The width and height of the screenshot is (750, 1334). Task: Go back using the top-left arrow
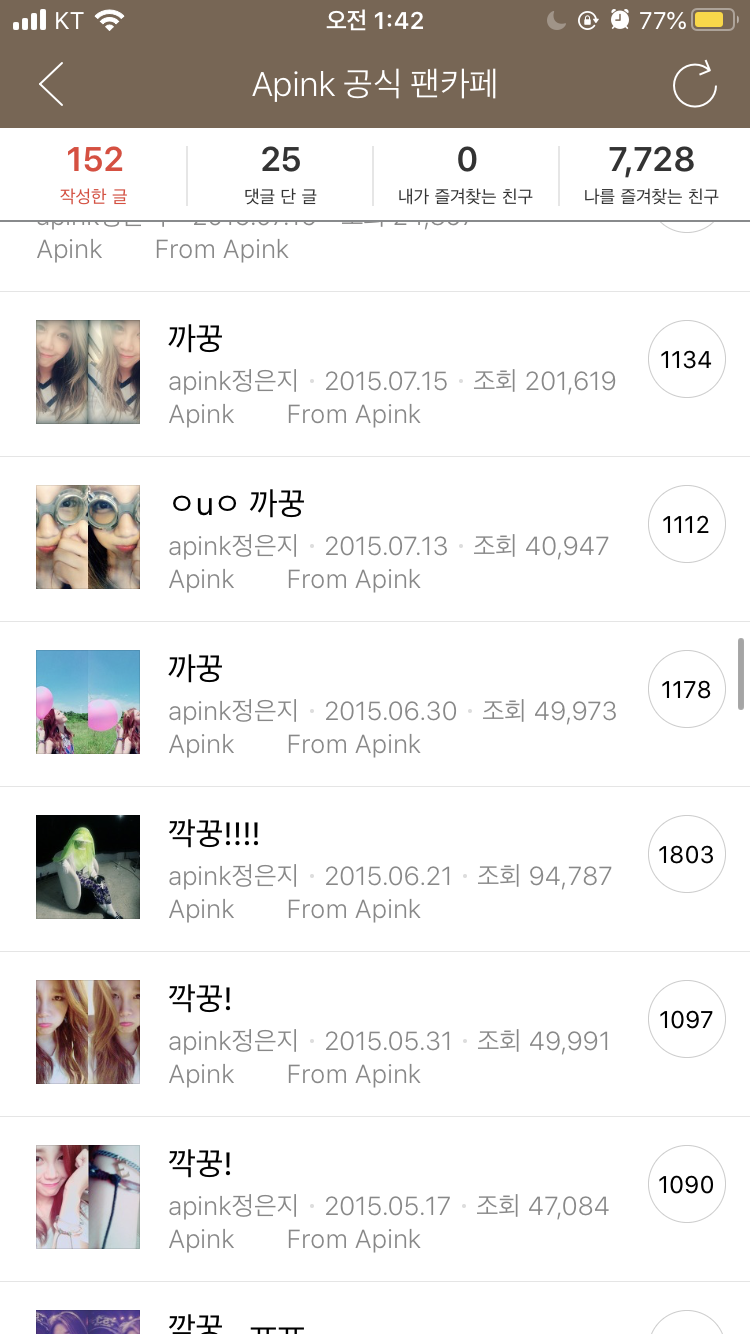click(51, 84)
